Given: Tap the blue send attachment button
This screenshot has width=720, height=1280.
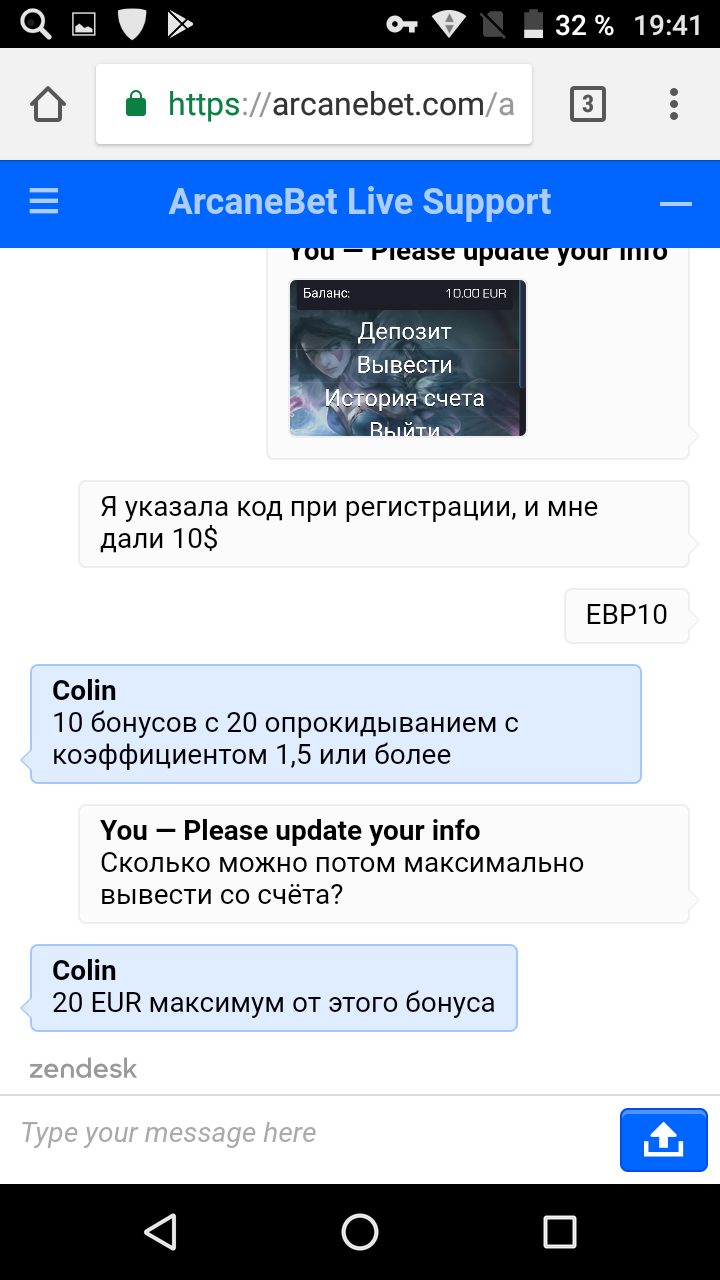Looking at the screenshot, I should click(x=663, y=1138).
